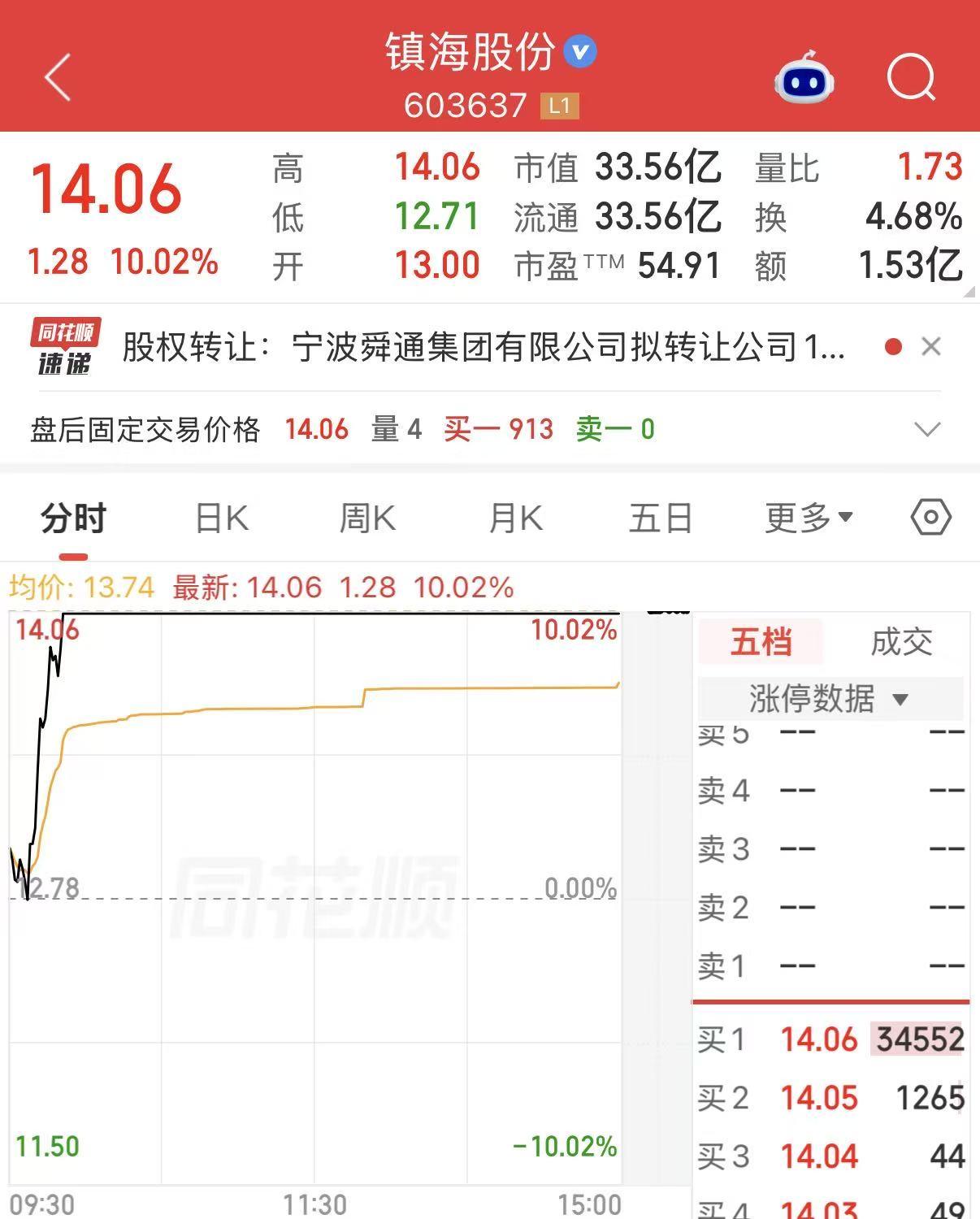Switch to the 周K chart tab
Viewport: 980px width, 1219px height.
(x=367, y=518)
